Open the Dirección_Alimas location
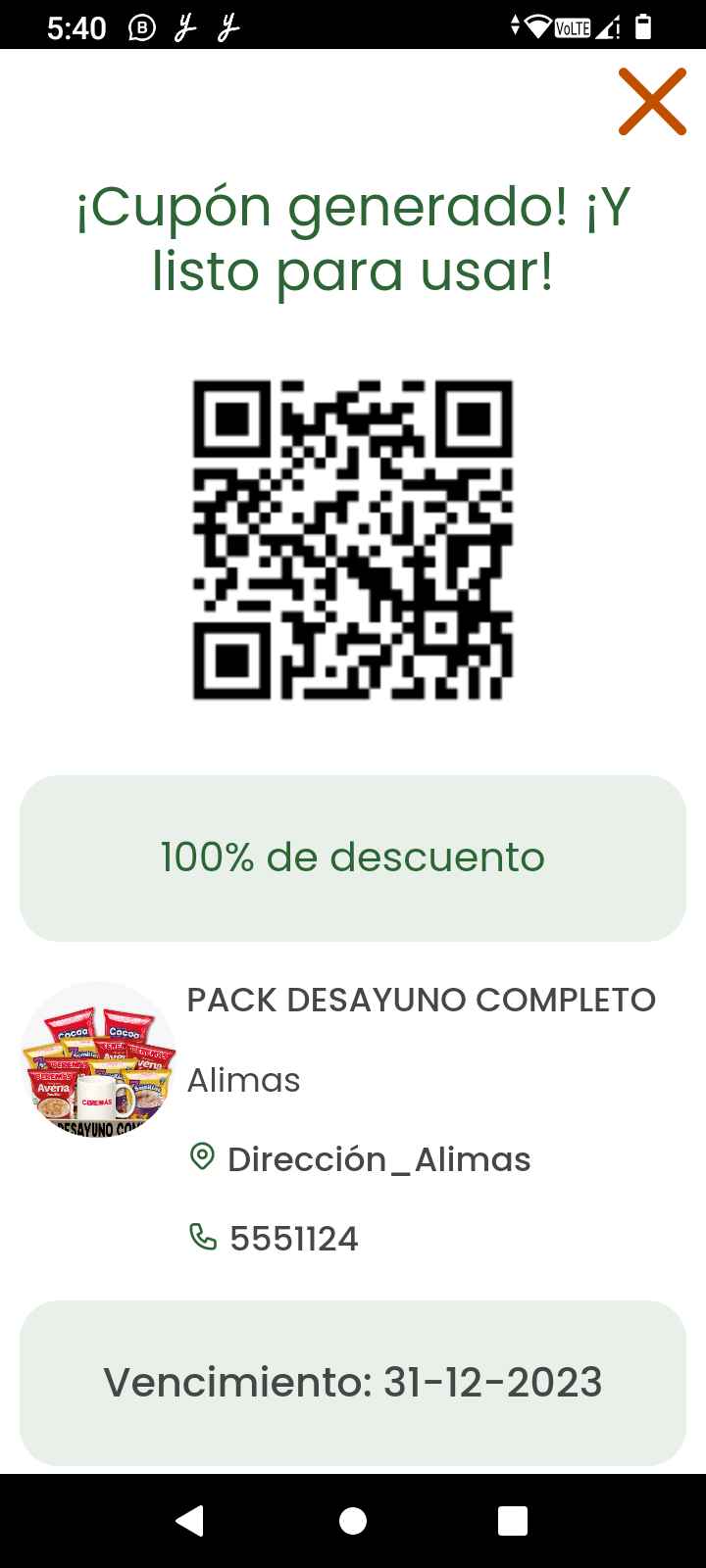This screenshot has height=1568, width=706. coord(359,1159)
